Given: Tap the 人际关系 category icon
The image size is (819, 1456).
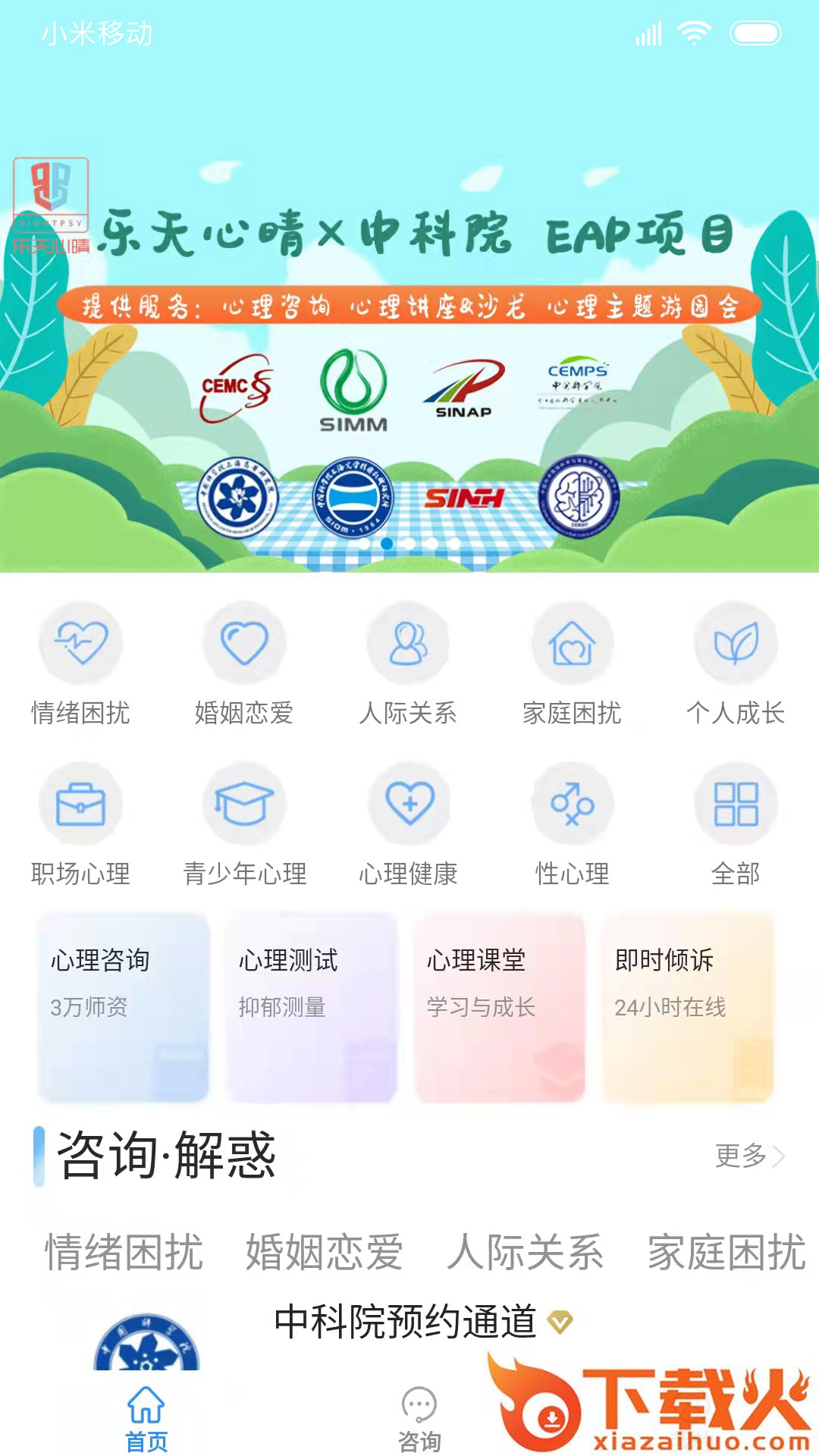Looking at the screenshot, I should coord(408,643).
